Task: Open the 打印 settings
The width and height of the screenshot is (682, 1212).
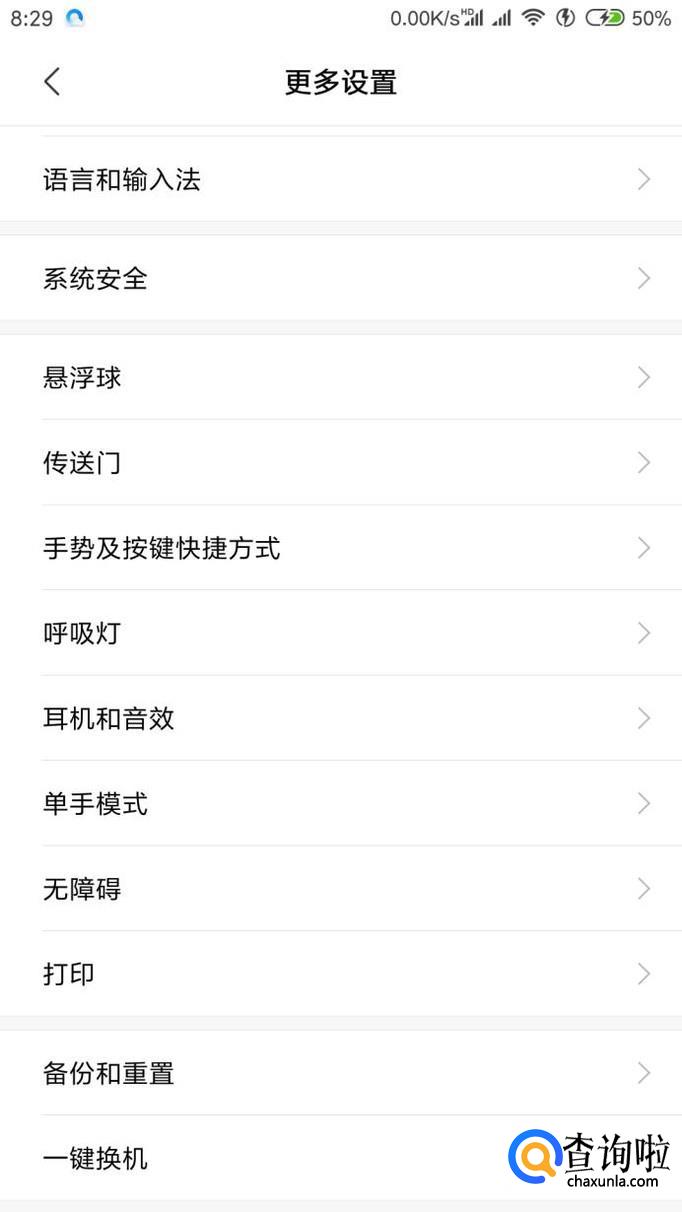Action: coord(340,973)
